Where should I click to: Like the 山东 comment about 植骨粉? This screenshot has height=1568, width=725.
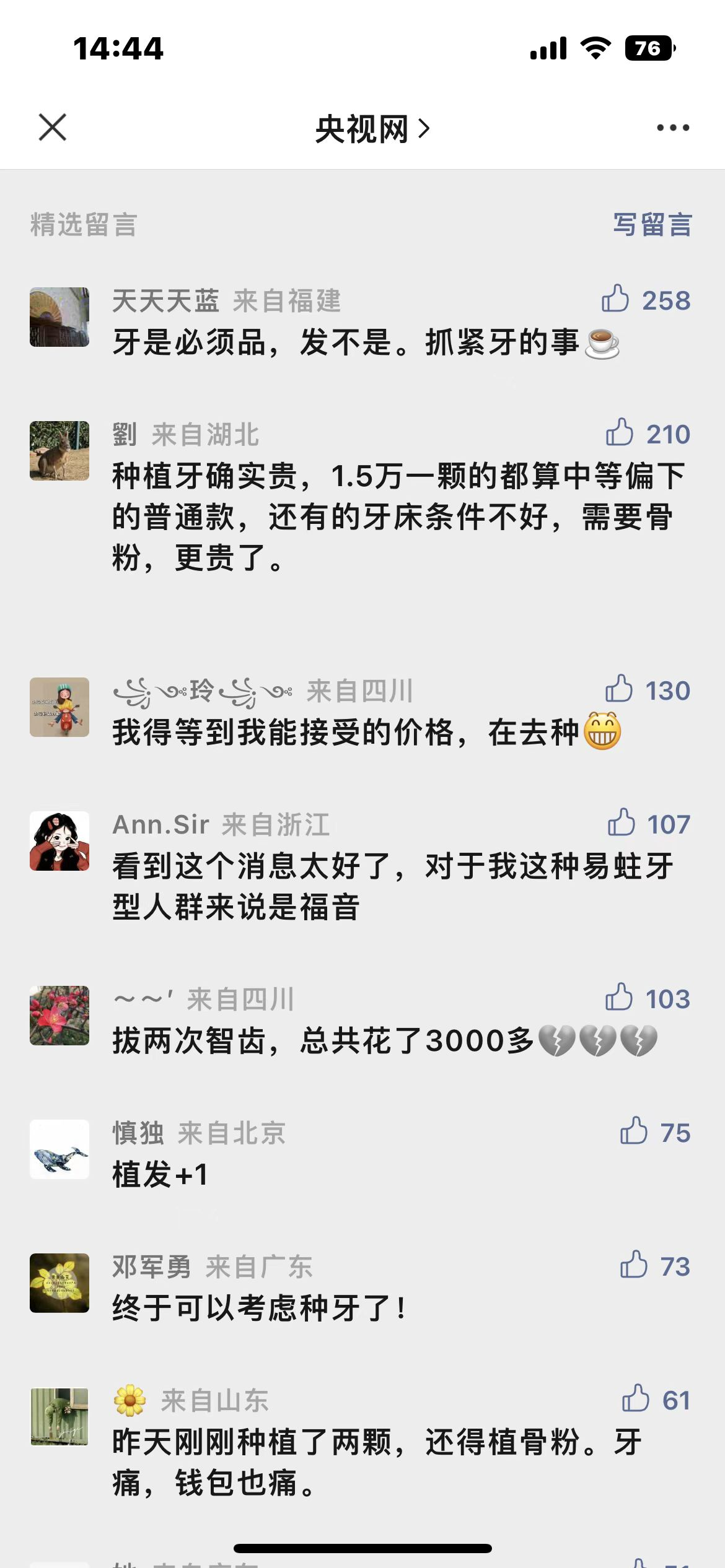pyautogui.click(x=635, y=1399)
